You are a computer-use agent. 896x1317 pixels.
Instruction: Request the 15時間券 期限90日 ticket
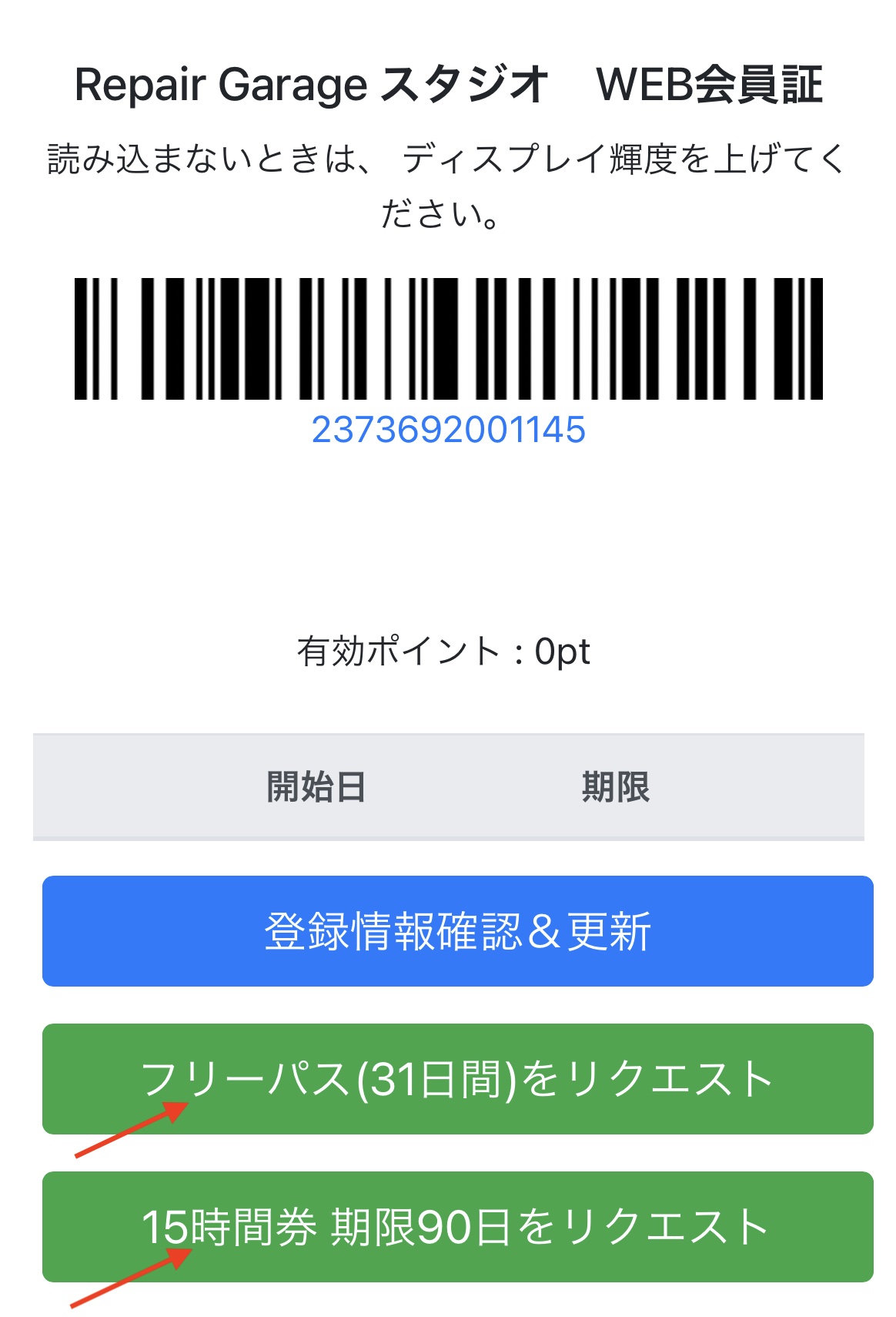tap(457, 1226)
